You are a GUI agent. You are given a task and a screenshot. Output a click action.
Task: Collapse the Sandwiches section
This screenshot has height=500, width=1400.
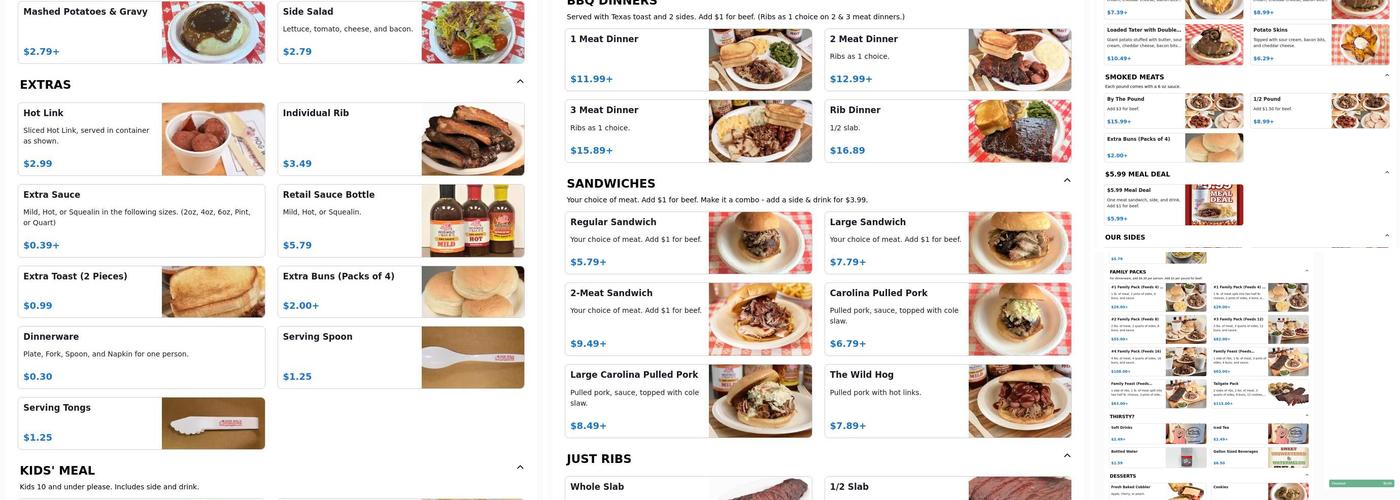[1067, 181]
